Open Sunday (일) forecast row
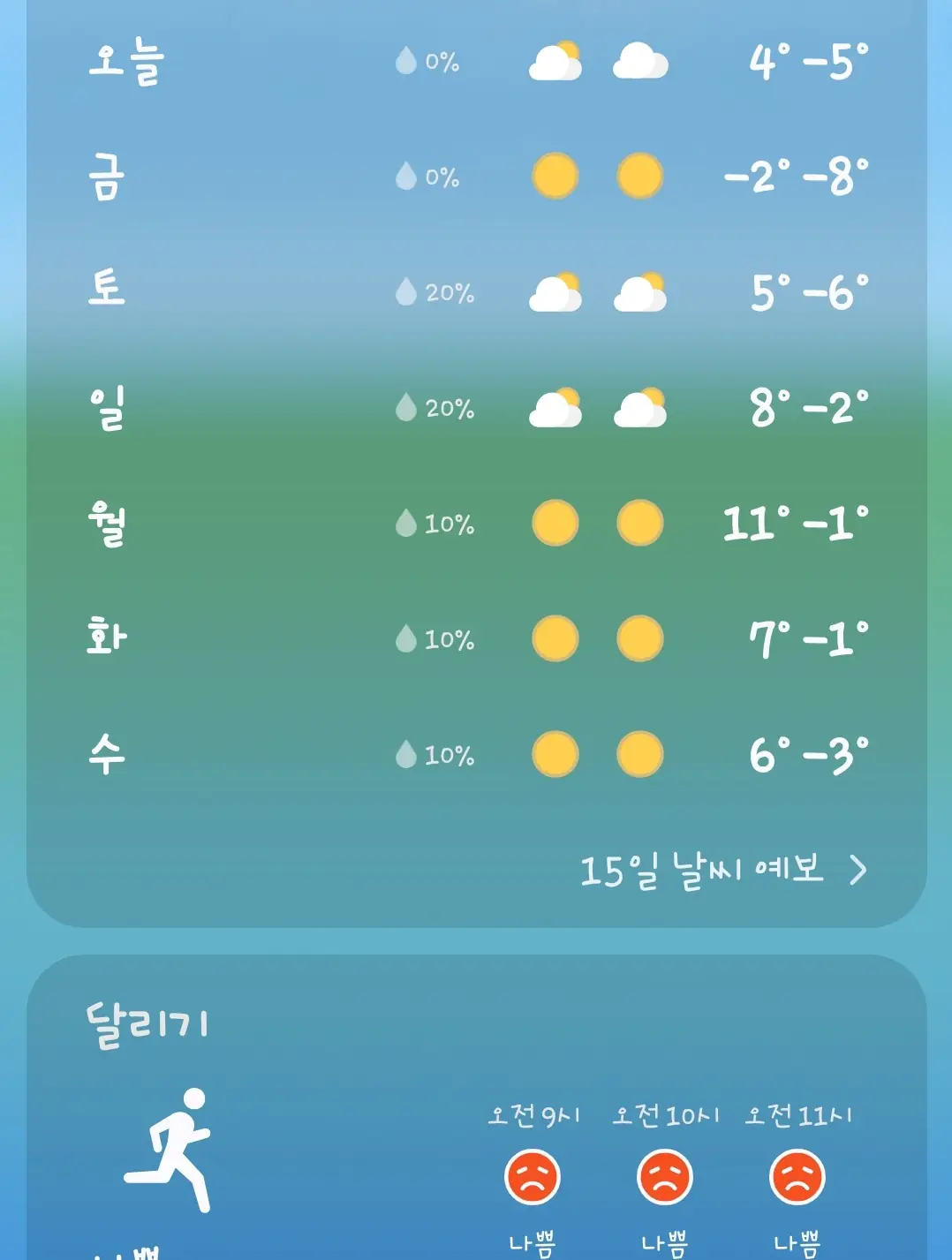 [x=477, y=408]
